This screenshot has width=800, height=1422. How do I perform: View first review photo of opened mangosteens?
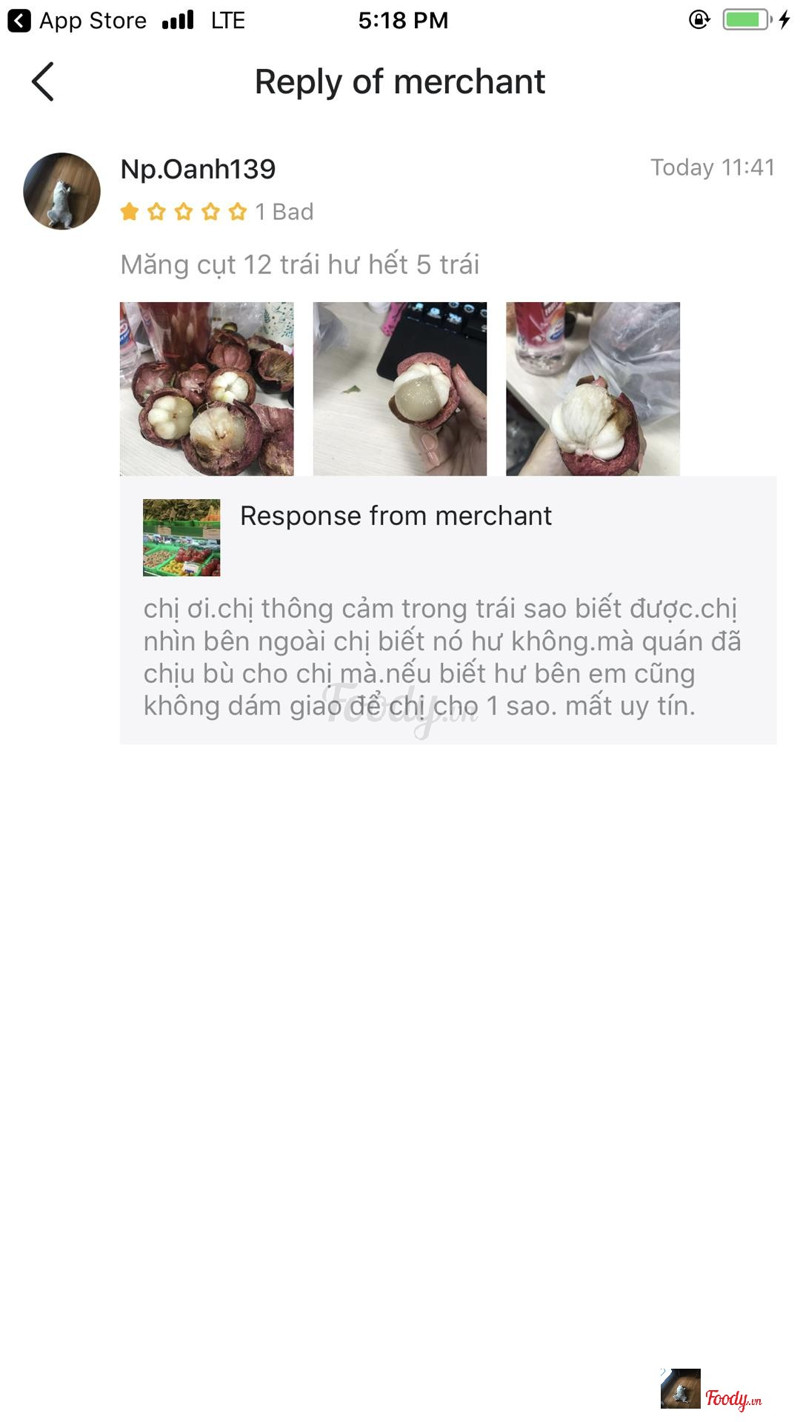207,389
